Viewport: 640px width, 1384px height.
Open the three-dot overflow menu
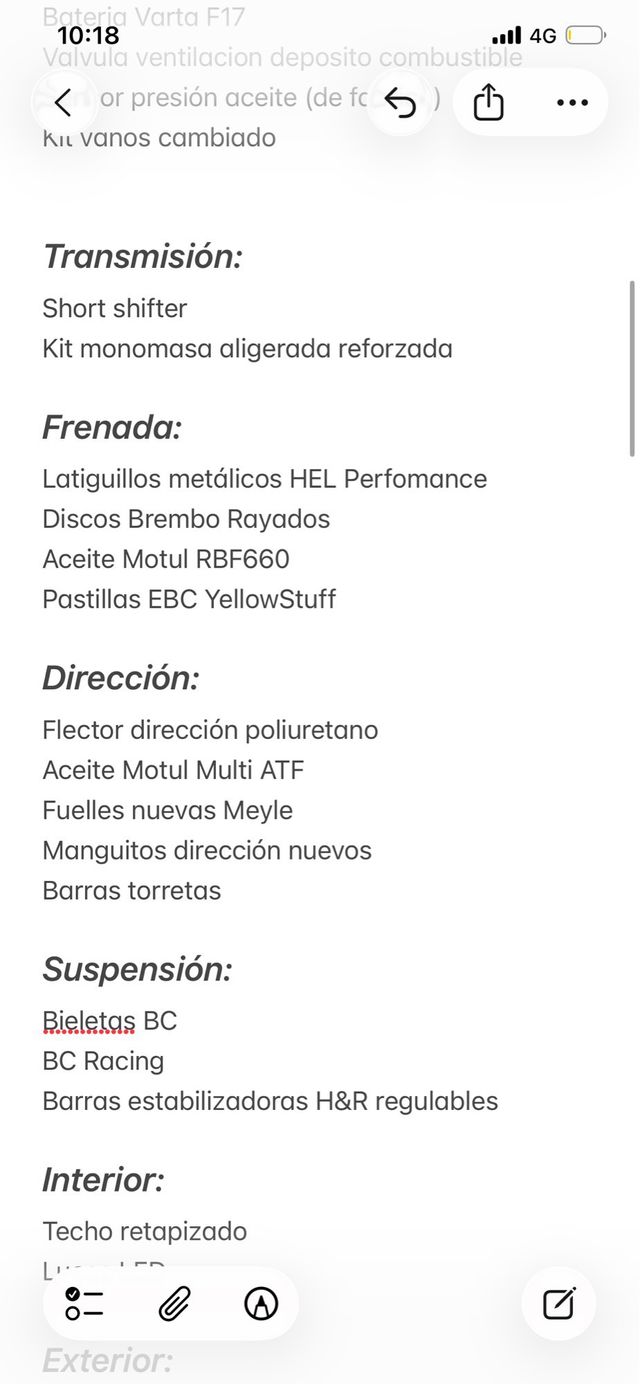572,102
